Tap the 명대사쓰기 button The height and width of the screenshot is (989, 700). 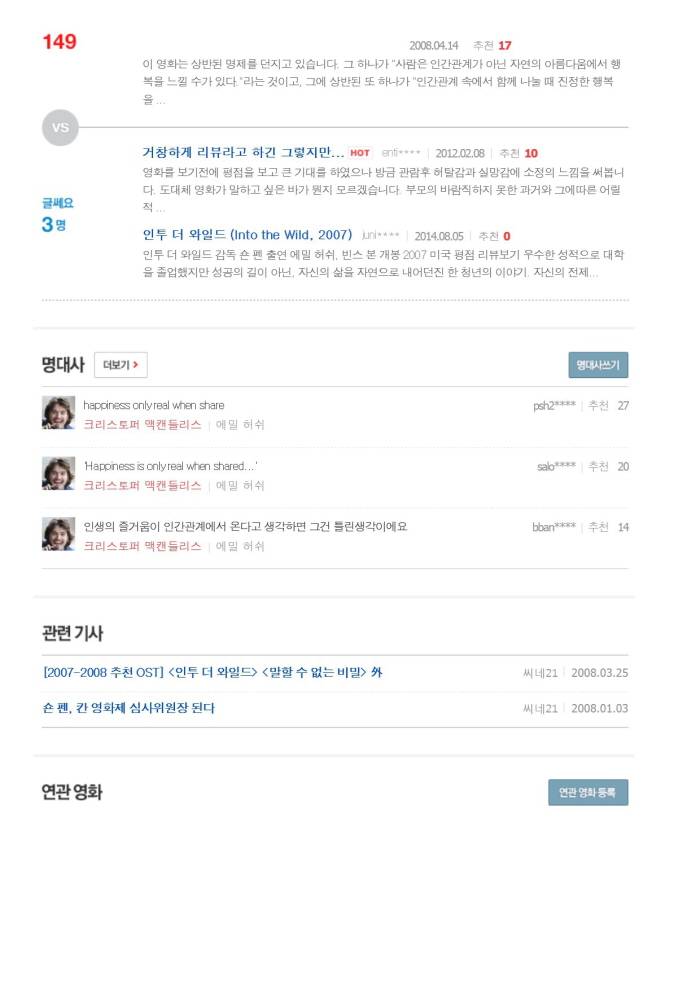pyautogui.click(x=598, y=365)
